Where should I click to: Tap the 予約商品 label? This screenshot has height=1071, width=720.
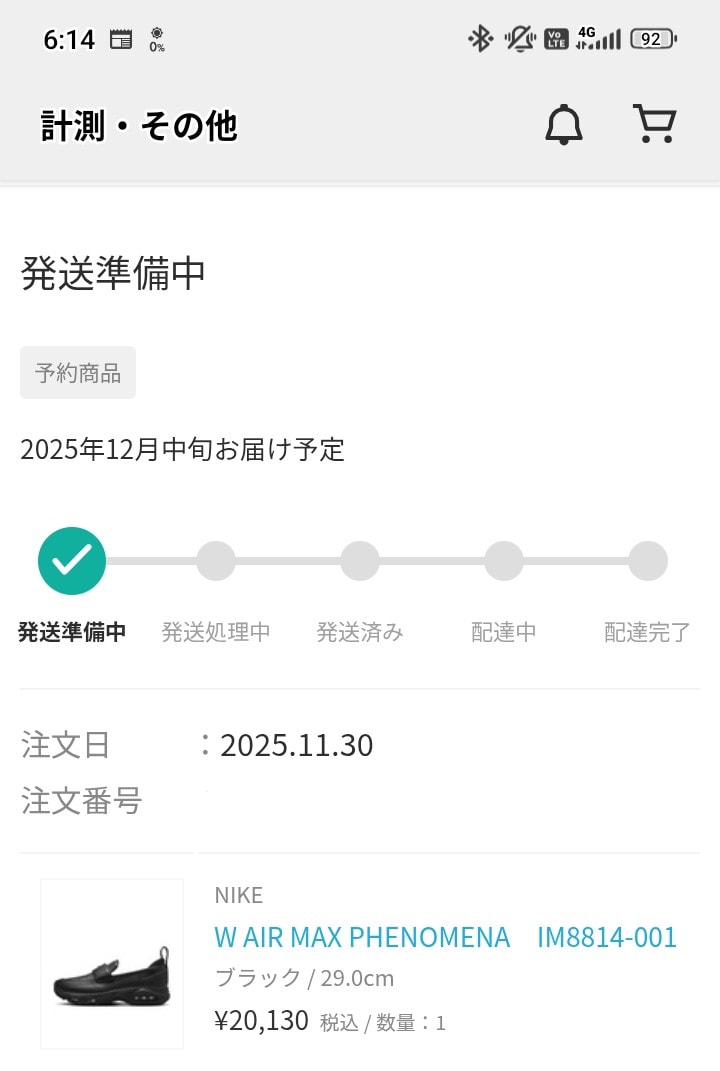tap(77, 372)
